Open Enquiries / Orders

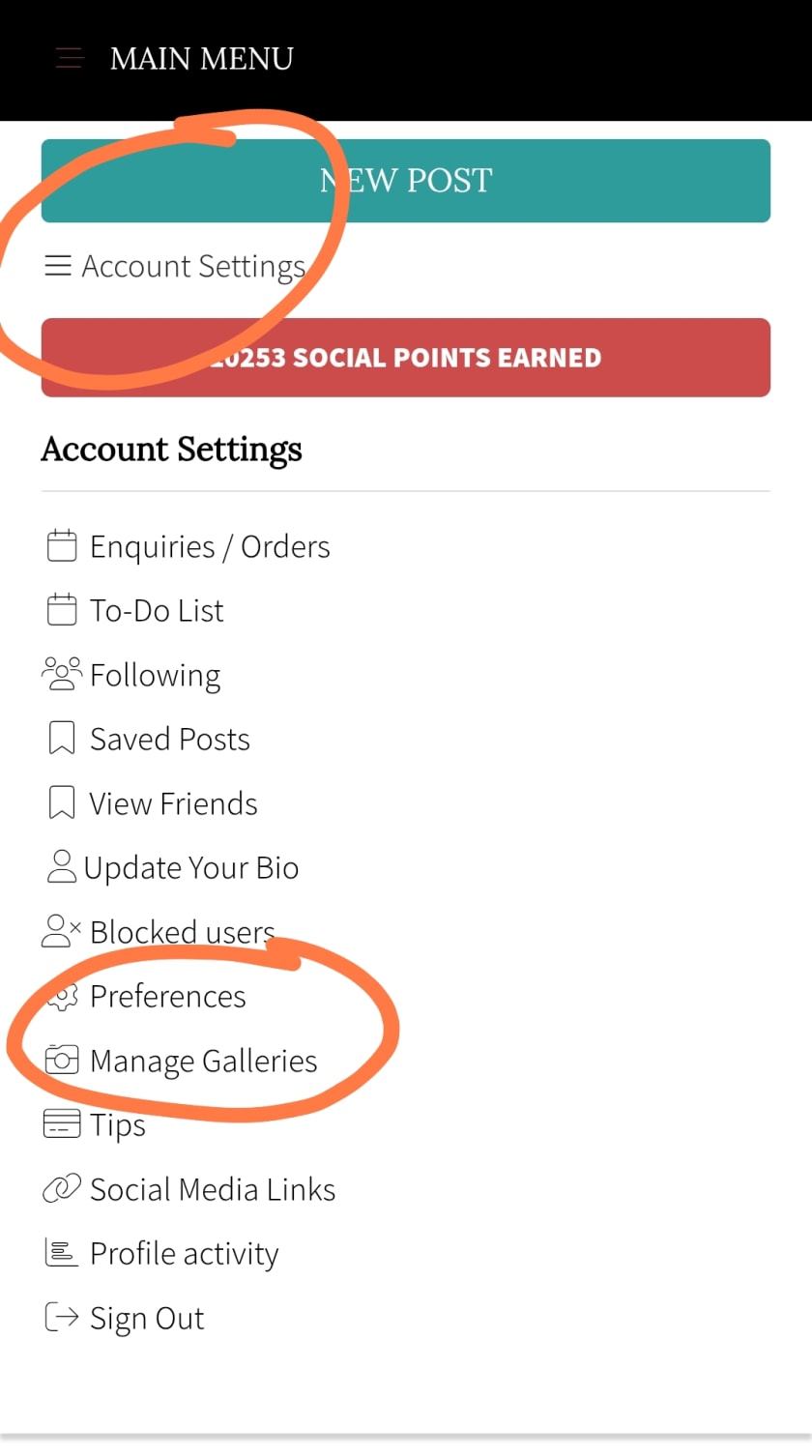pyautogui.click(x=188, y=547)
